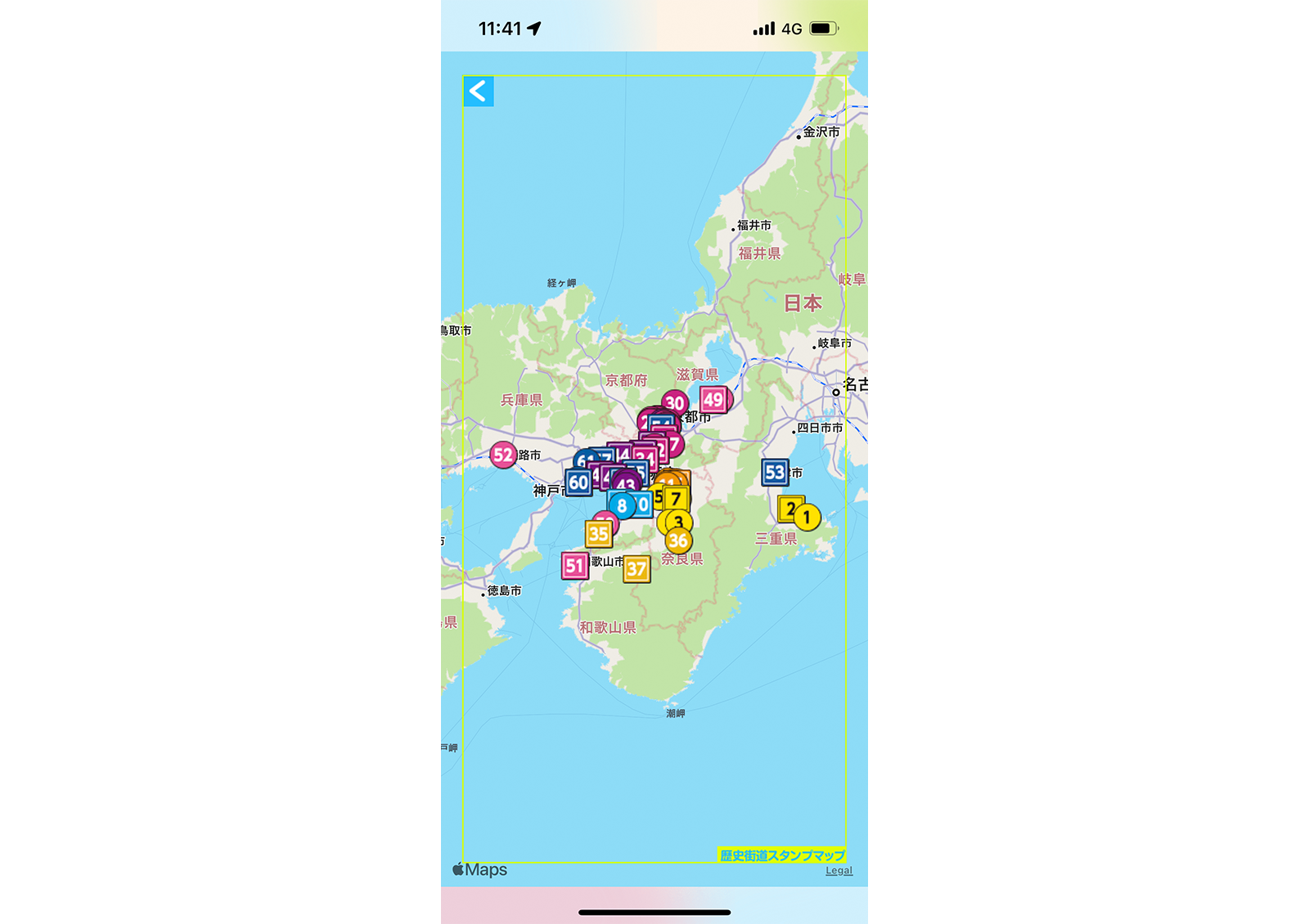Screen dimensions: 1309x924
Task: Open the orange square marker 35
Action: pos(598,535)
